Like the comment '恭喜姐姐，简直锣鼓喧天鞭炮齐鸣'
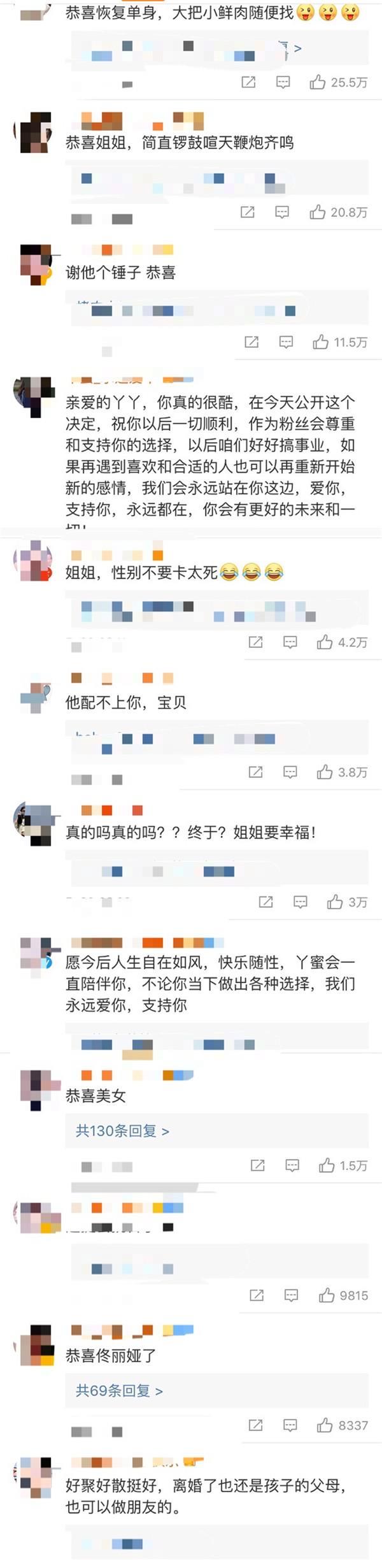This screenshot has height=1568, width=382. click(318, 212)
